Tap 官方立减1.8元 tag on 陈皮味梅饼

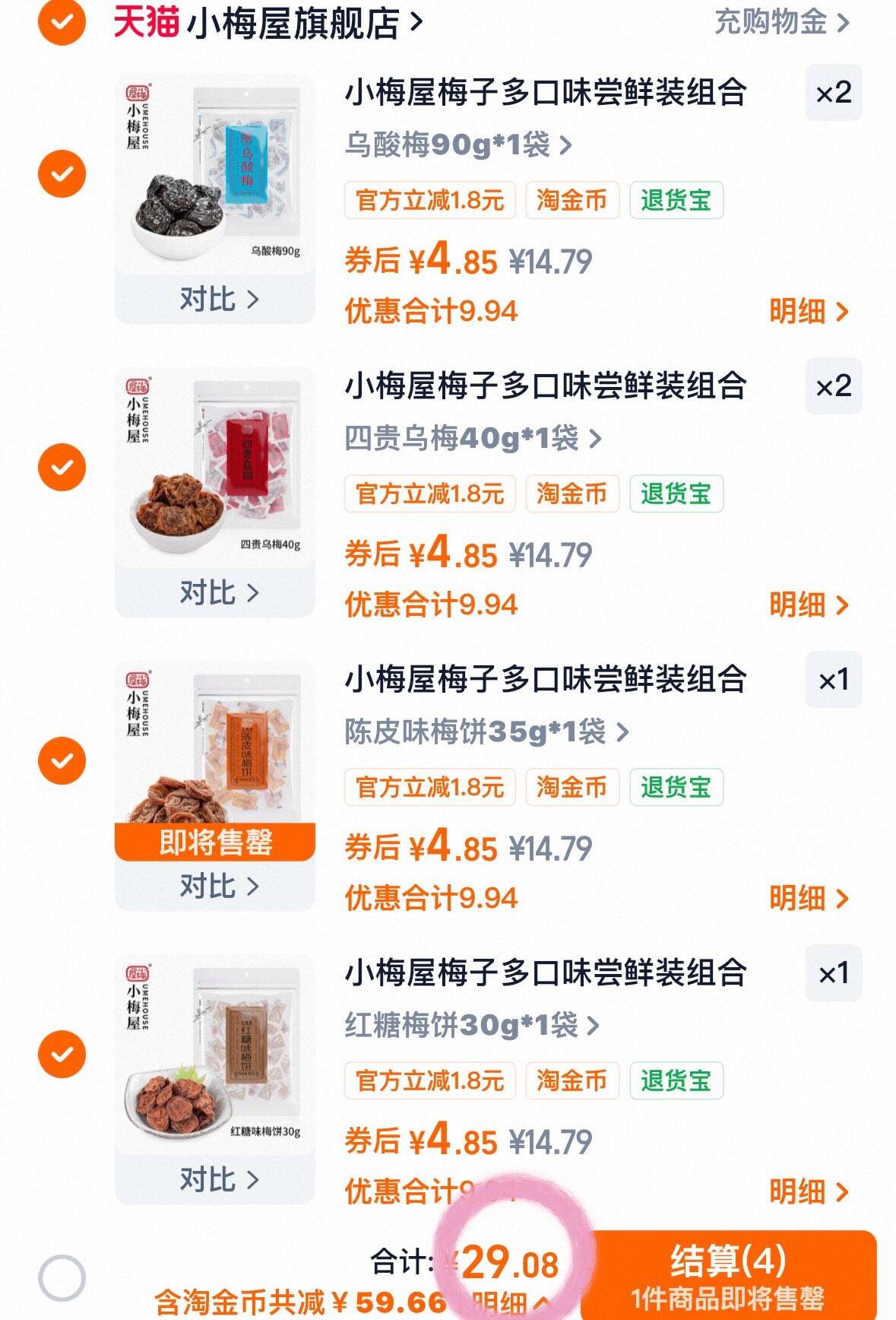pos(431,789)
